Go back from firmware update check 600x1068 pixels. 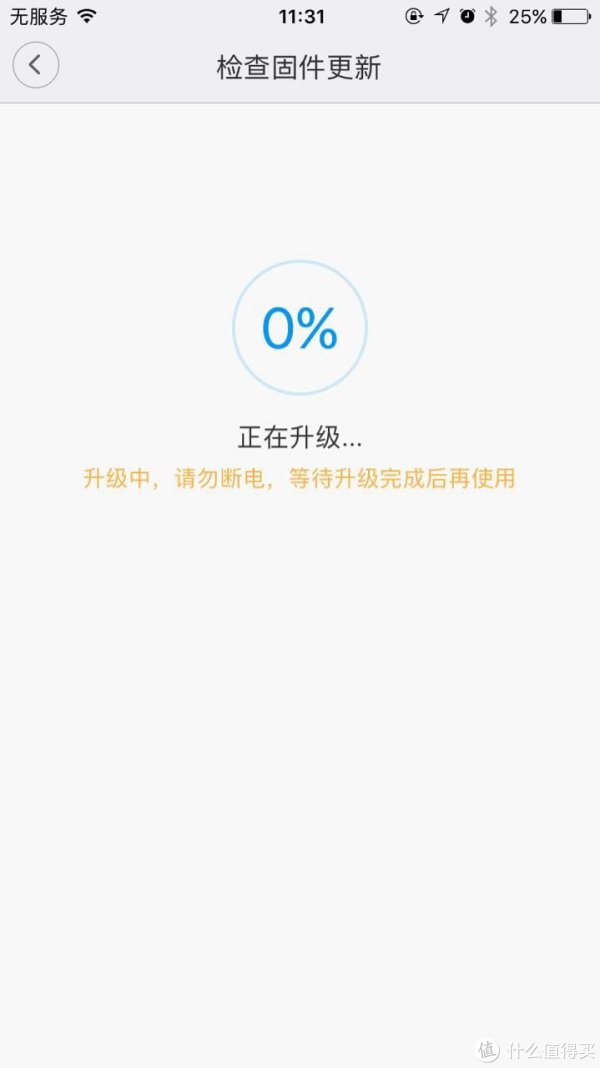pos(35,65)
